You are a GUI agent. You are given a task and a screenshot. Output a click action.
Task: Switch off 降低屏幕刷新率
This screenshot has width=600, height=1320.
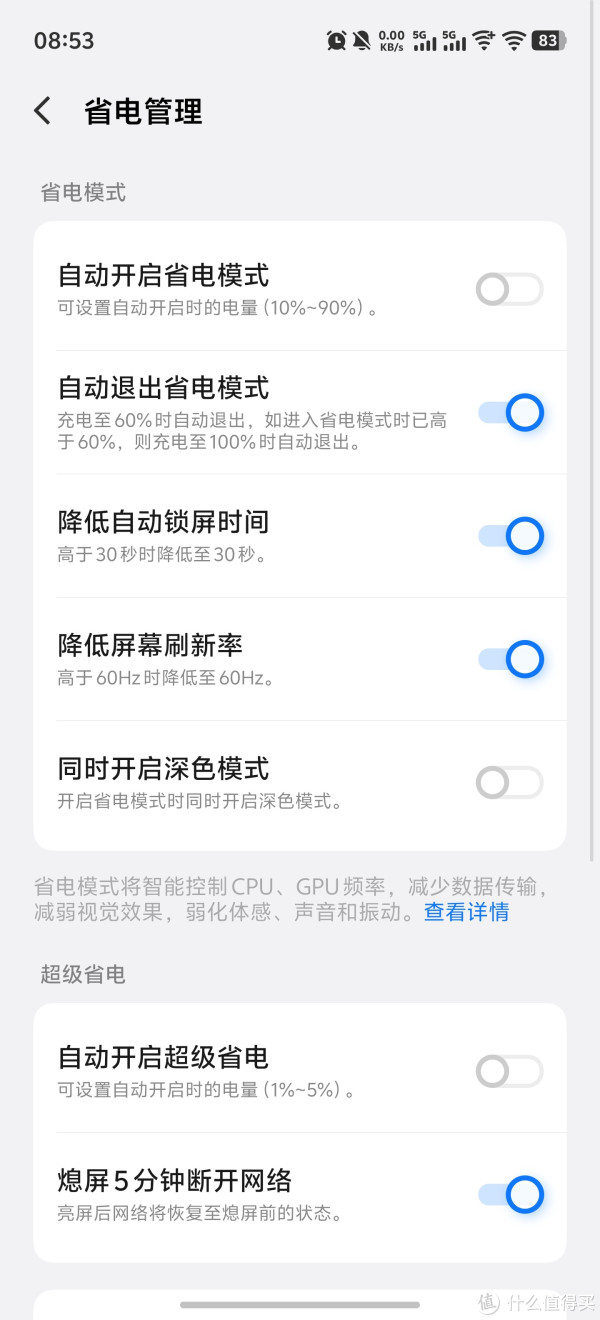click(x=510, y=659)
